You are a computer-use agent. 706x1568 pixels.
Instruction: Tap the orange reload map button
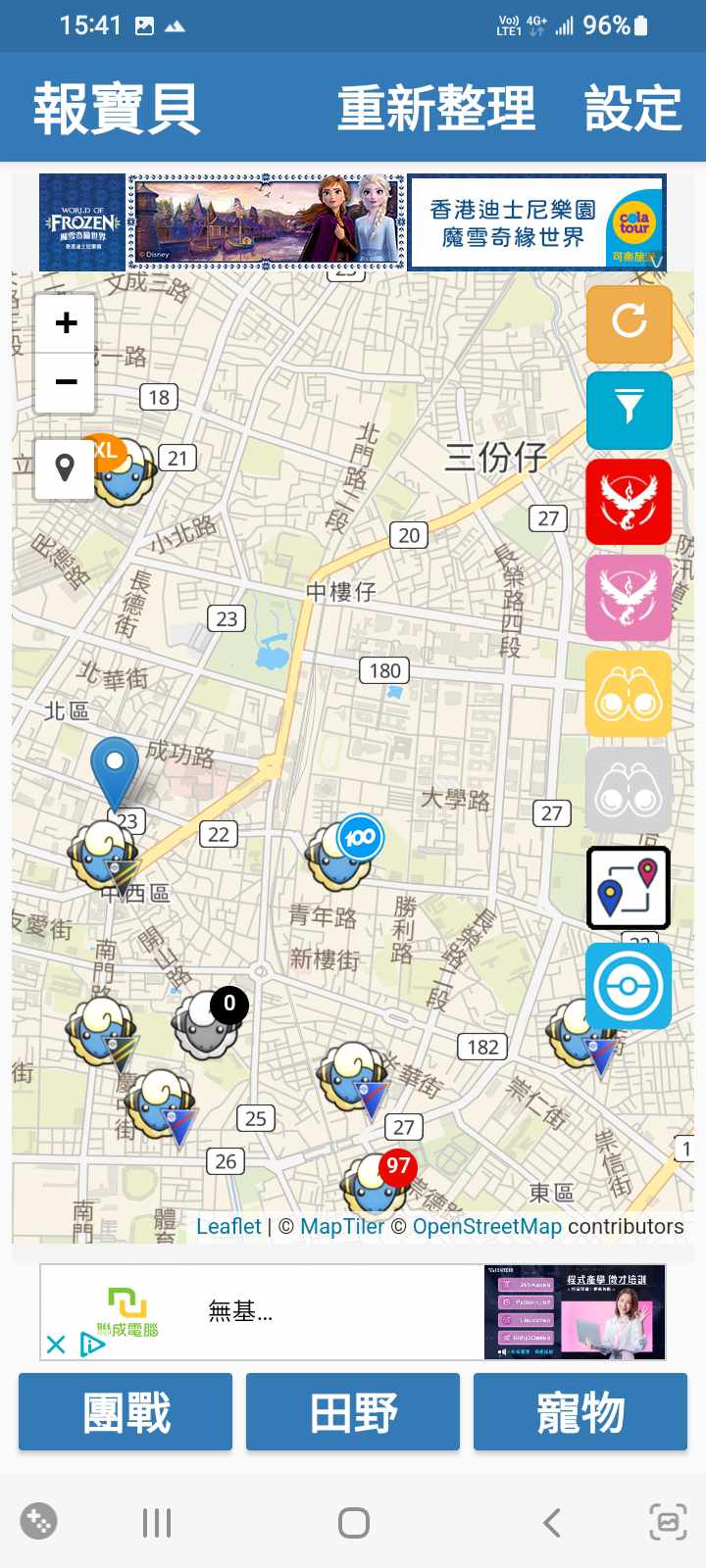(629, 322)
